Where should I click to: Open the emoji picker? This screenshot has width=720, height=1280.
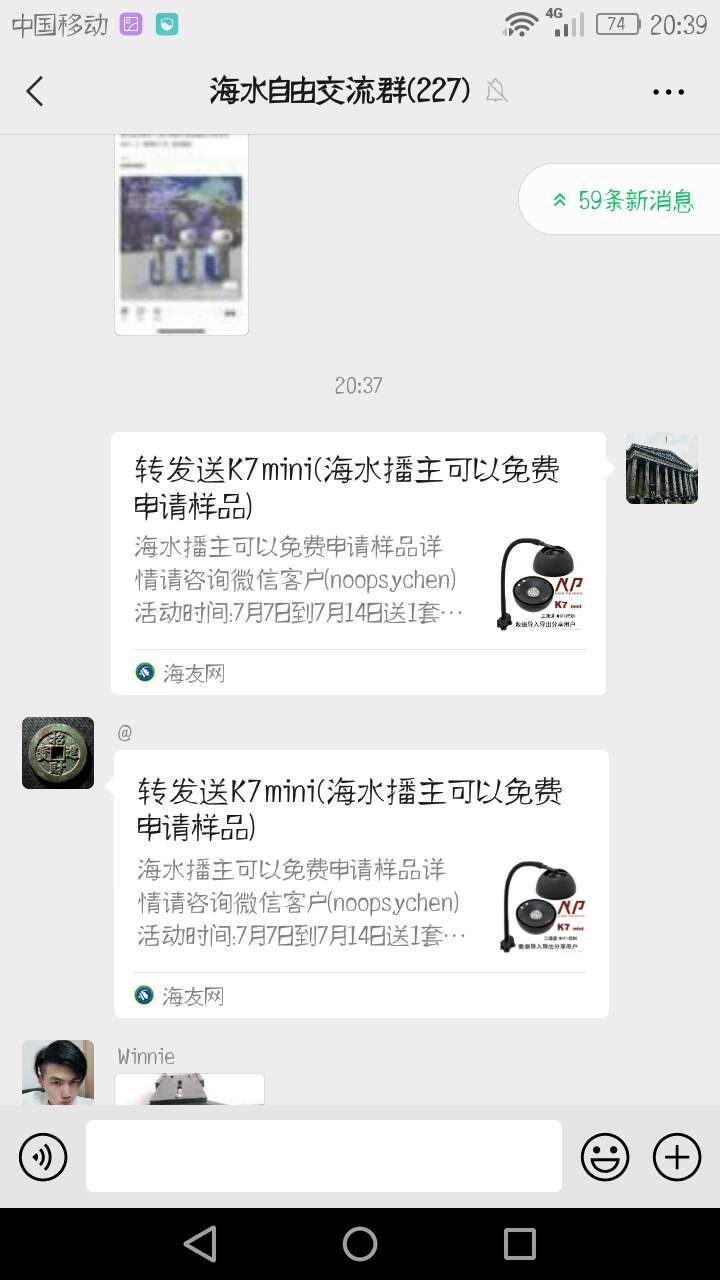[x=605, y=1157]
